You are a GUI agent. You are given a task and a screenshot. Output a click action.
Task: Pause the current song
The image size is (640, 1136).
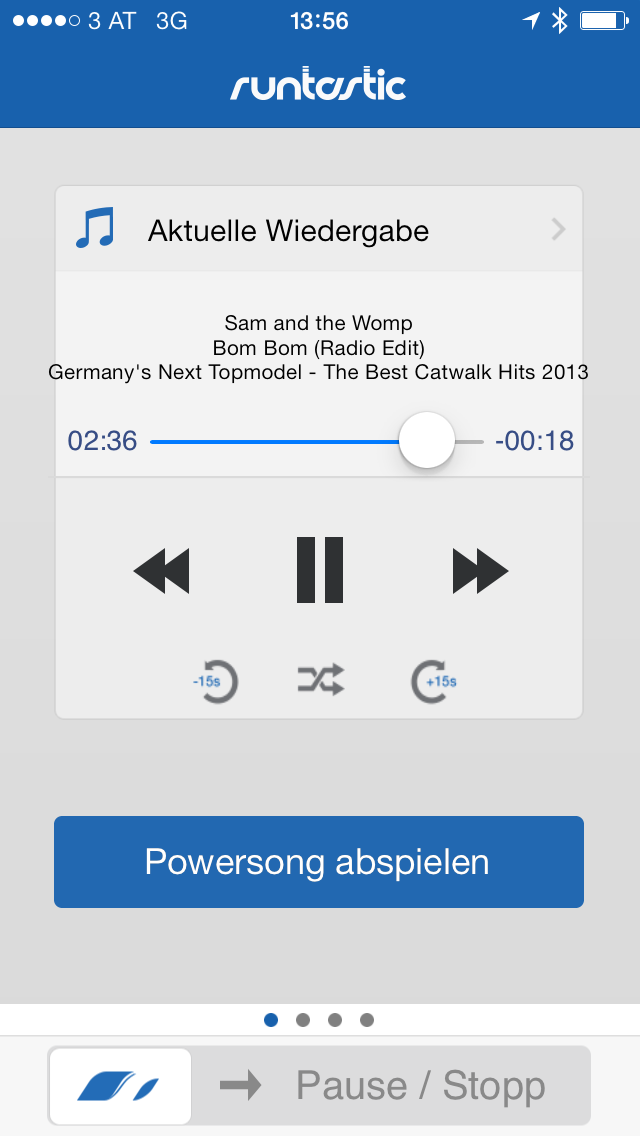[x=320, y=570]
